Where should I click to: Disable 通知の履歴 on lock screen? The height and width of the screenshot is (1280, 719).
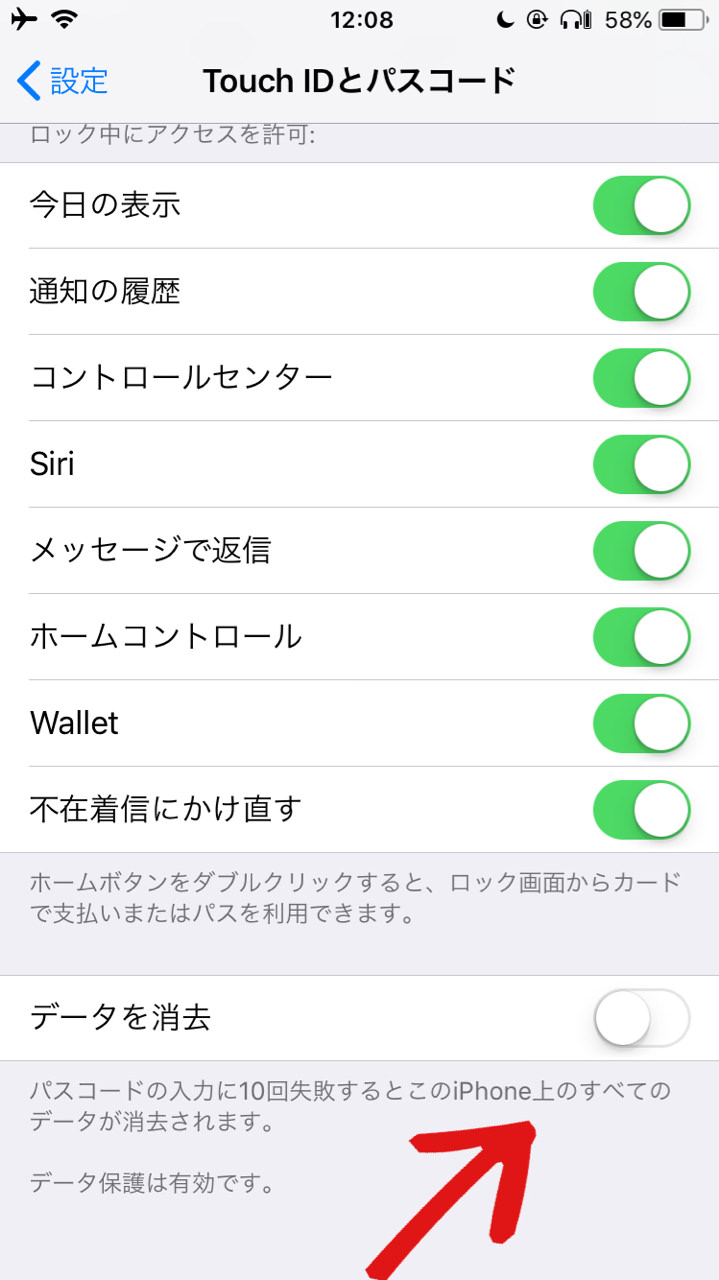pyautogui.click(x=641, y=292)
